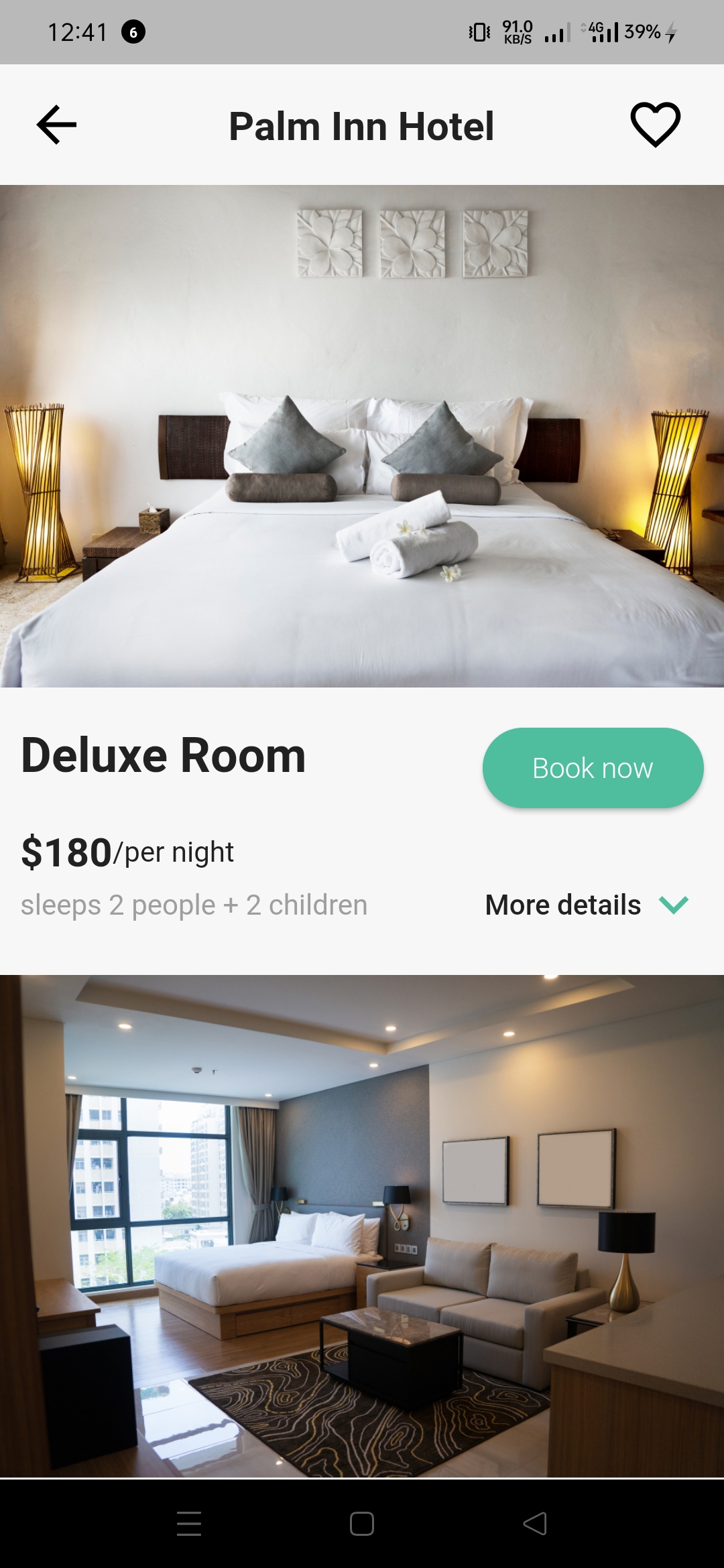Open the second room photo with sofa
The image size is (724, 1568).
click(x=362, y=1226)
